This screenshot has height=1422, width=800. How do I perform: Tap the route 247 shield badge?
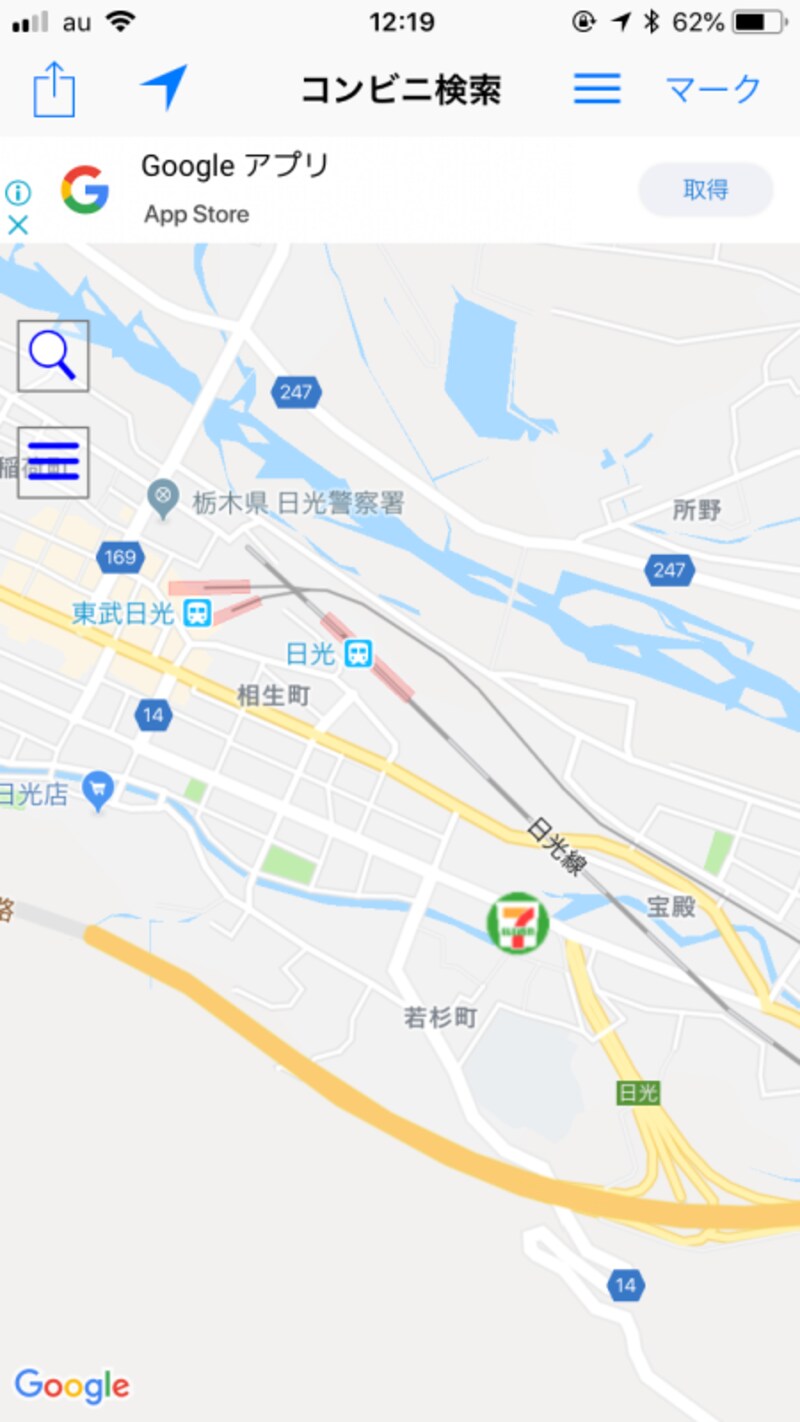point(295,393)
